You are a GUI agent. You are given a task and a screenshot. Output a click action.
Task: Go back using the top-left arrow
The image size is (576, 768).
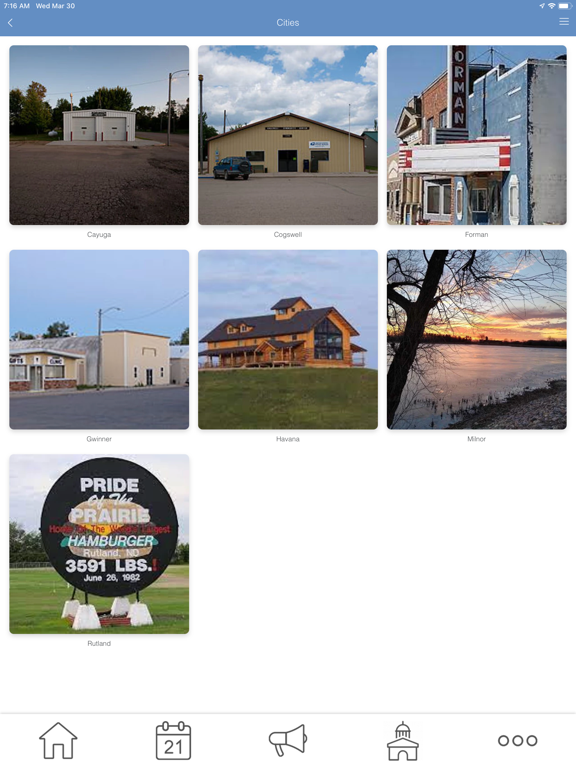10,23
